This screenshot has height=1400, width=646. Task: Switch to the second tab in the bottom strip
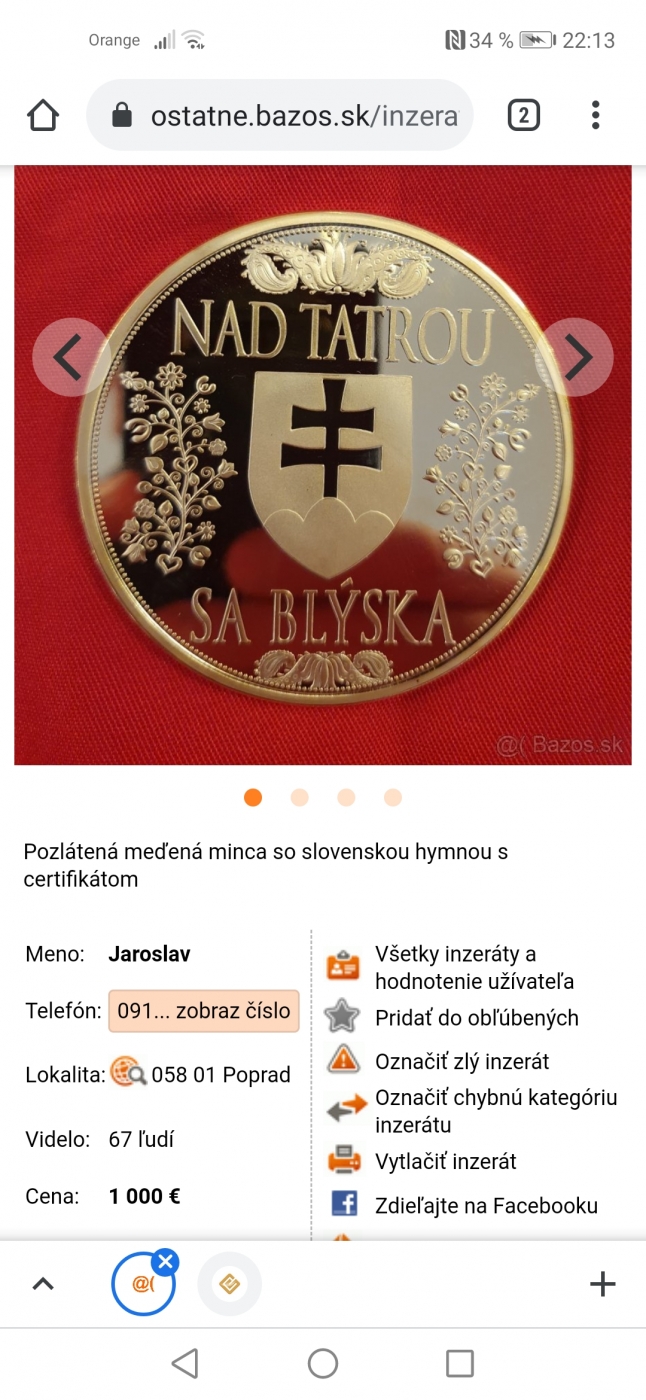[230, 1284]
